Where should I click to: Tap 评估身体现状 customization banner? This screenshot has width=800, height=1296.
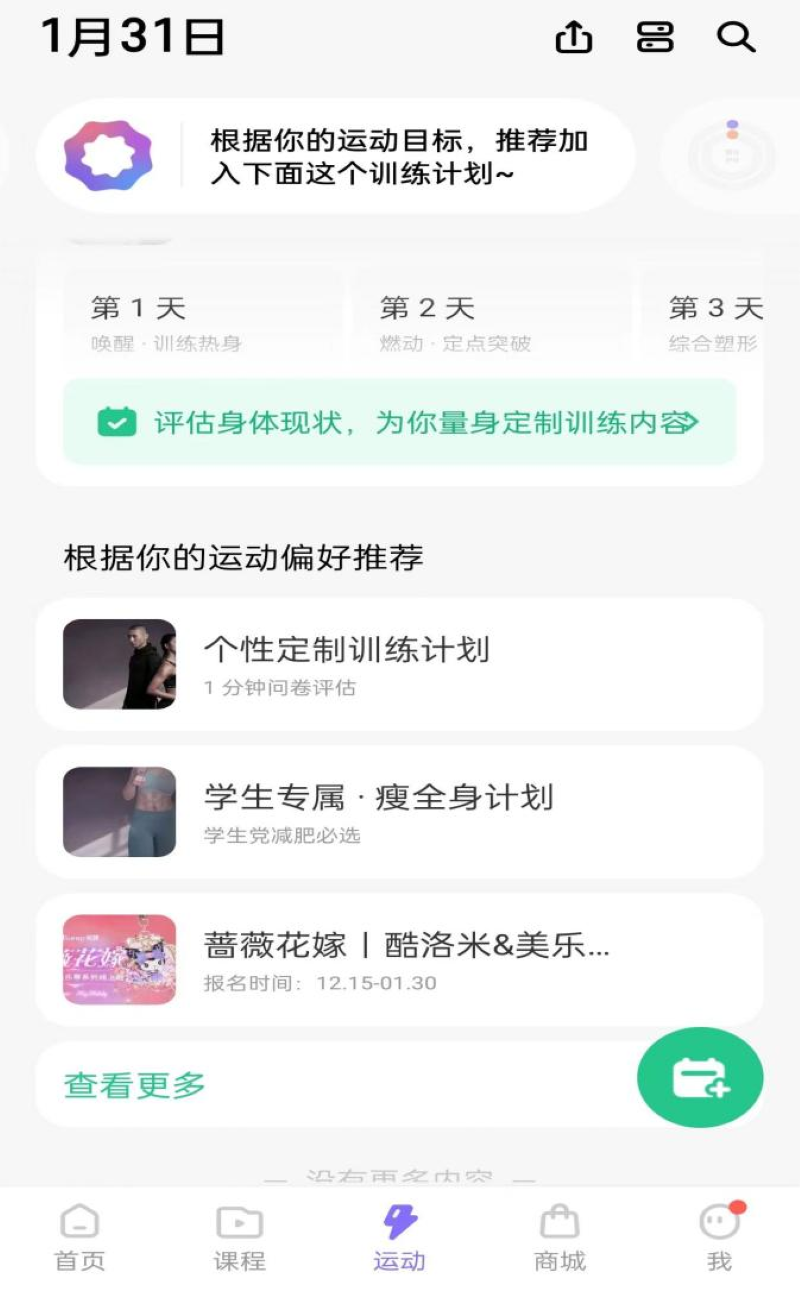399,422
